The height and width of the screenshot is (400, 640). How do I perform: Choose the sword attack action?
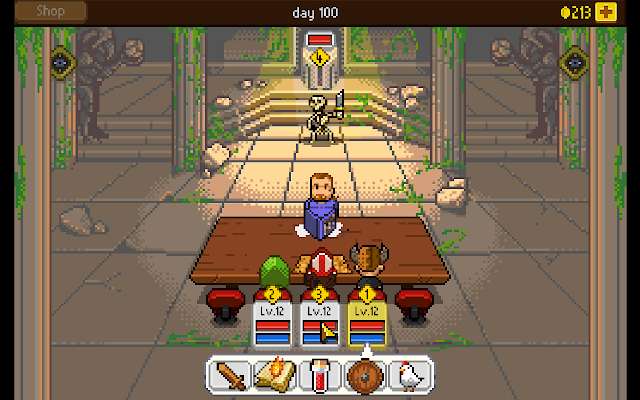tap(231, 376)
